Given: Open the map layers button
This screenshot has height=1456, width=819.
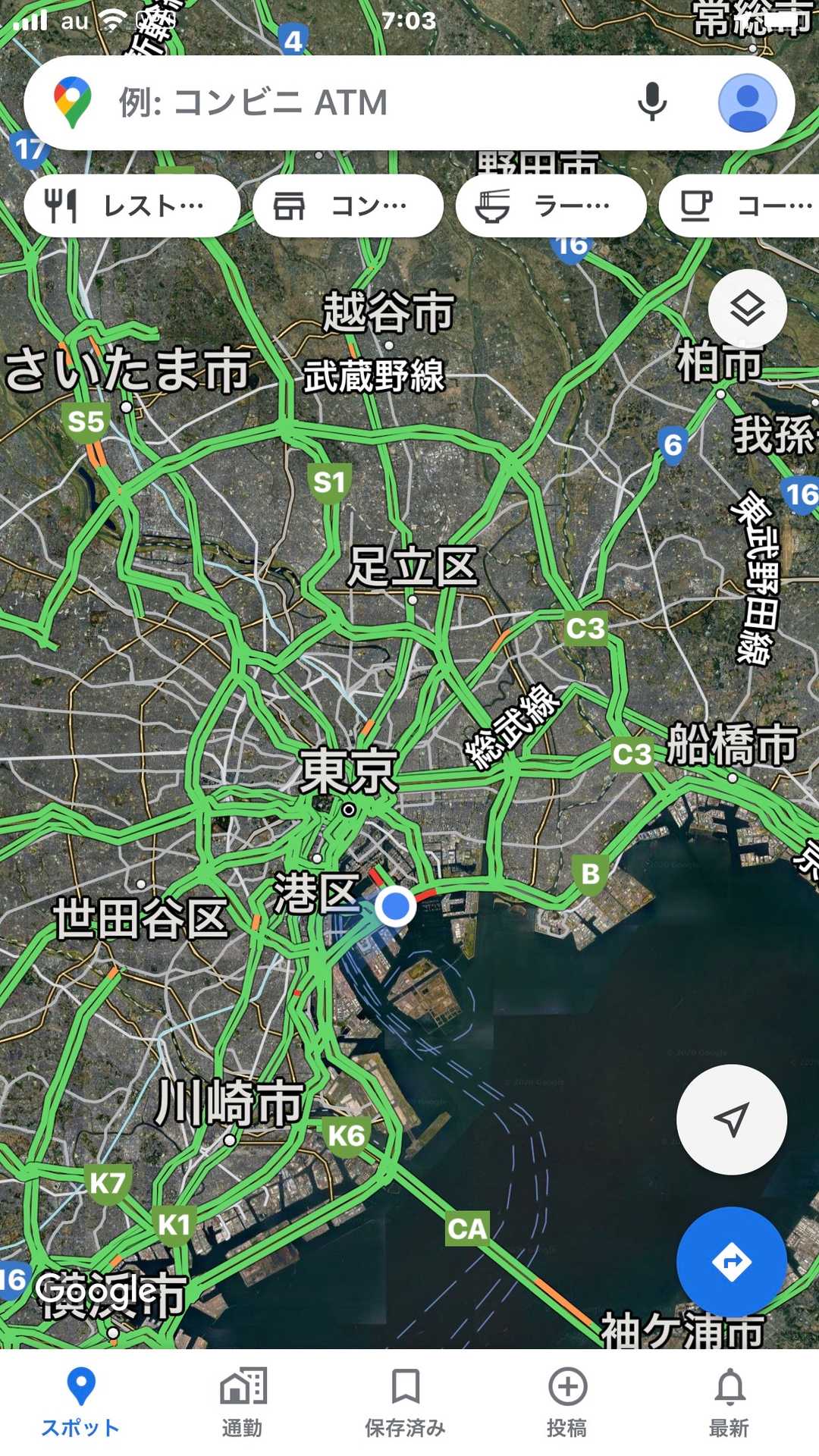Looking at the screenshot, I should [x=747, y=308].
